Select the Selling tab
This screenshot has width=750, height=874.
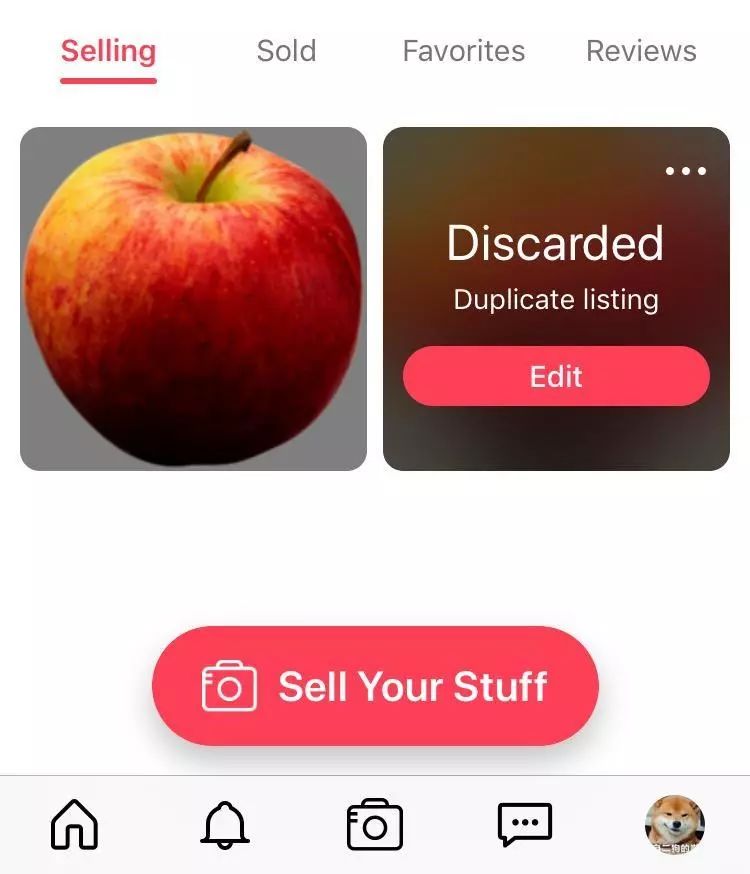point(108,51)
